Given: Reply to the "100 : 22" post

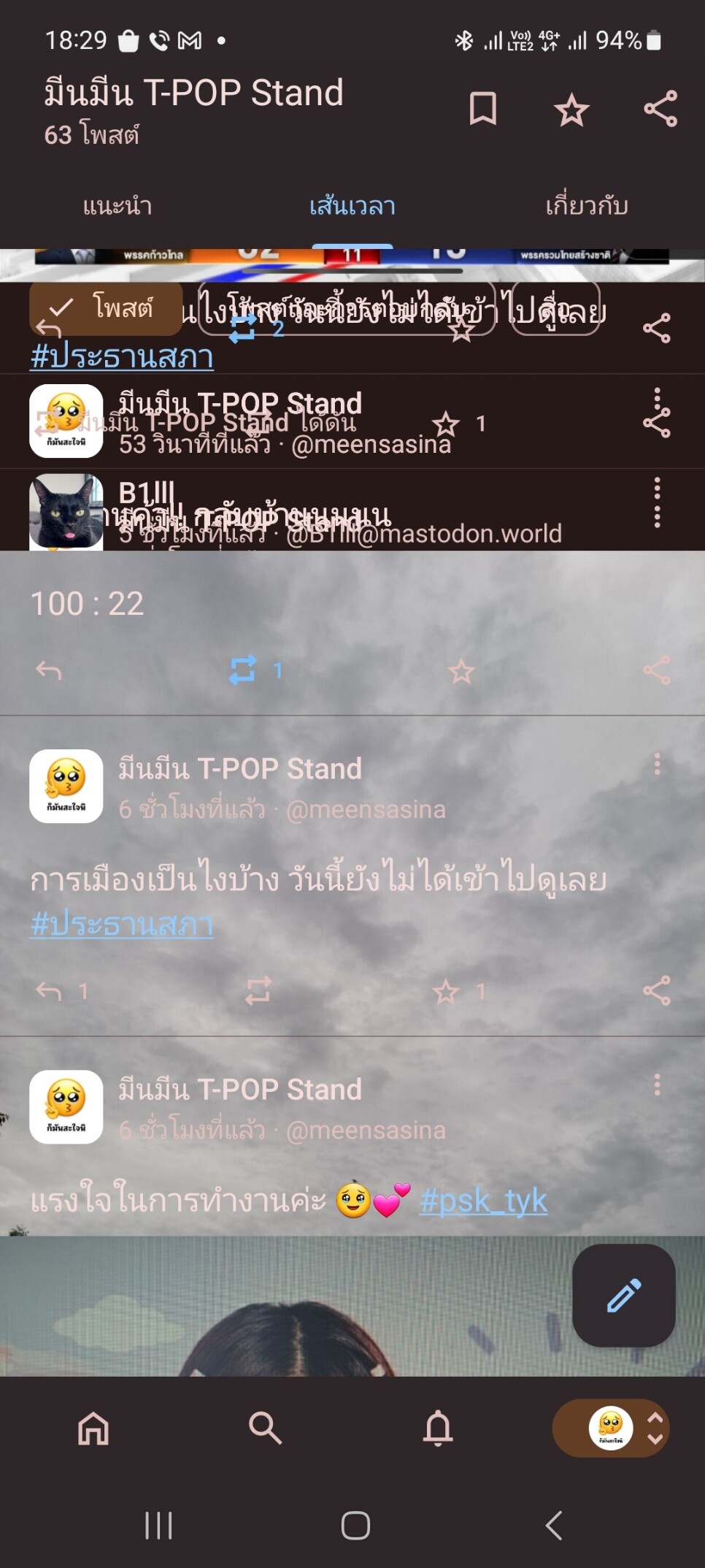Looking at the screenshot, I should (x=49, y=670).
